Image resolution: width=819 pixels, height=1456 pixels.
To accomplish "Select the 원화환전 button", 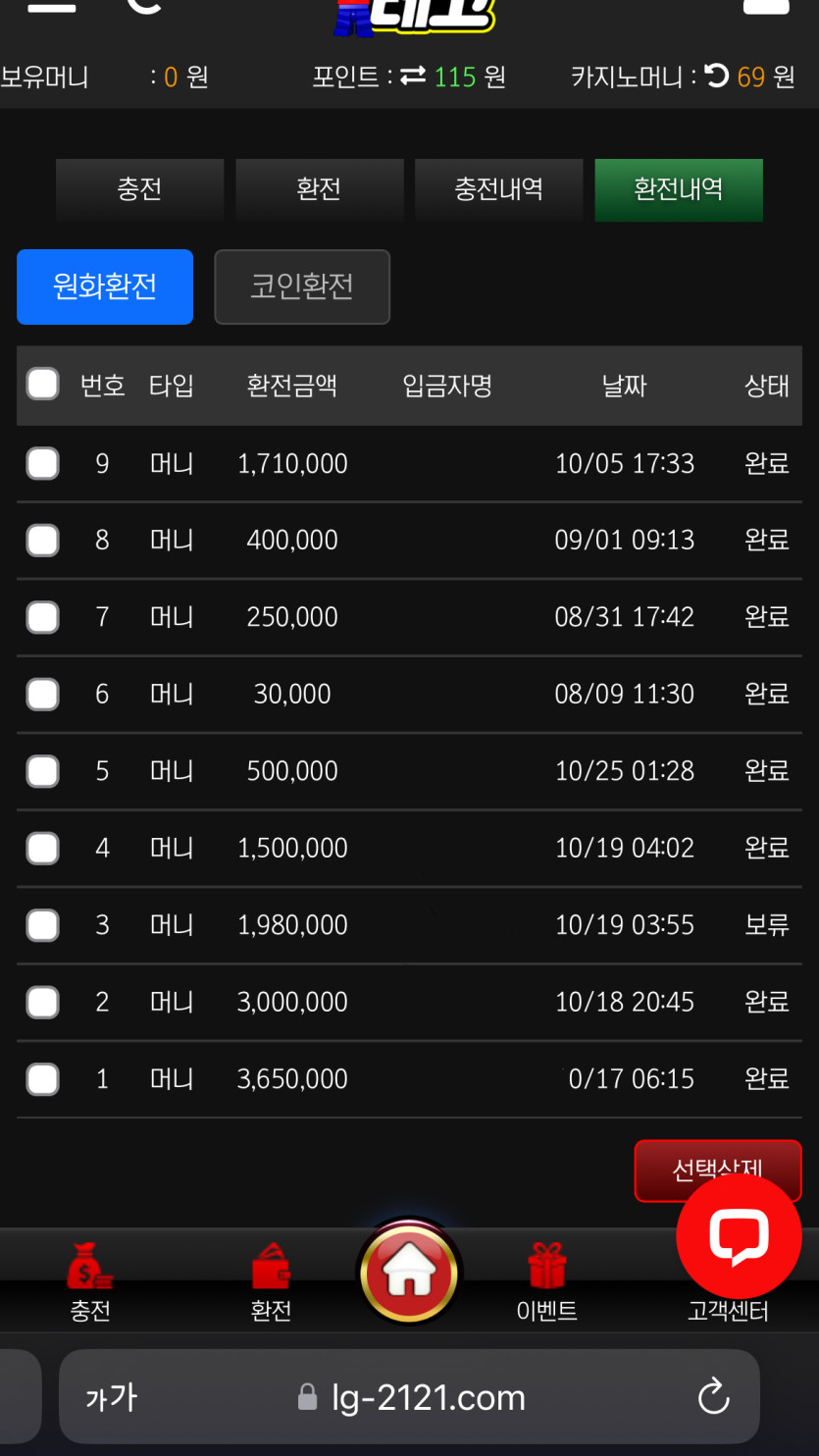I will click(x=105, y=286).
